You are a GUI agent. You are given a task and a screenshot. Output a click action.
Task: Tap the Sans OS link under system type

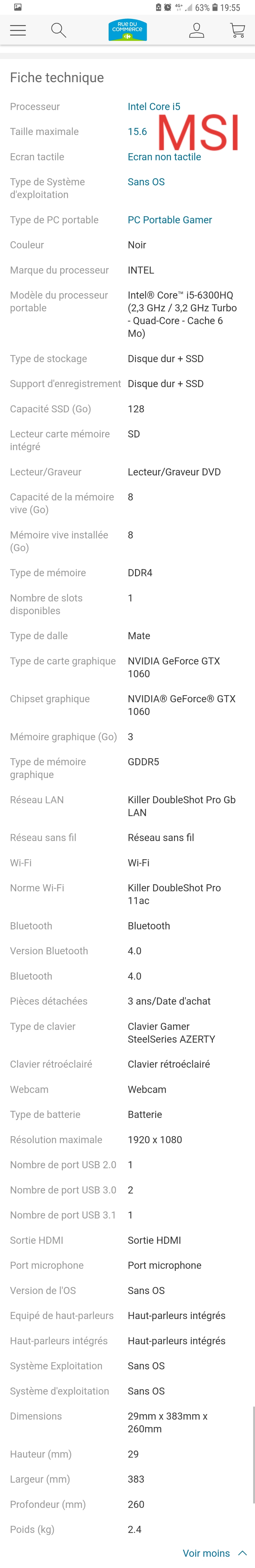pyautogui.click(x=146, y=182)
